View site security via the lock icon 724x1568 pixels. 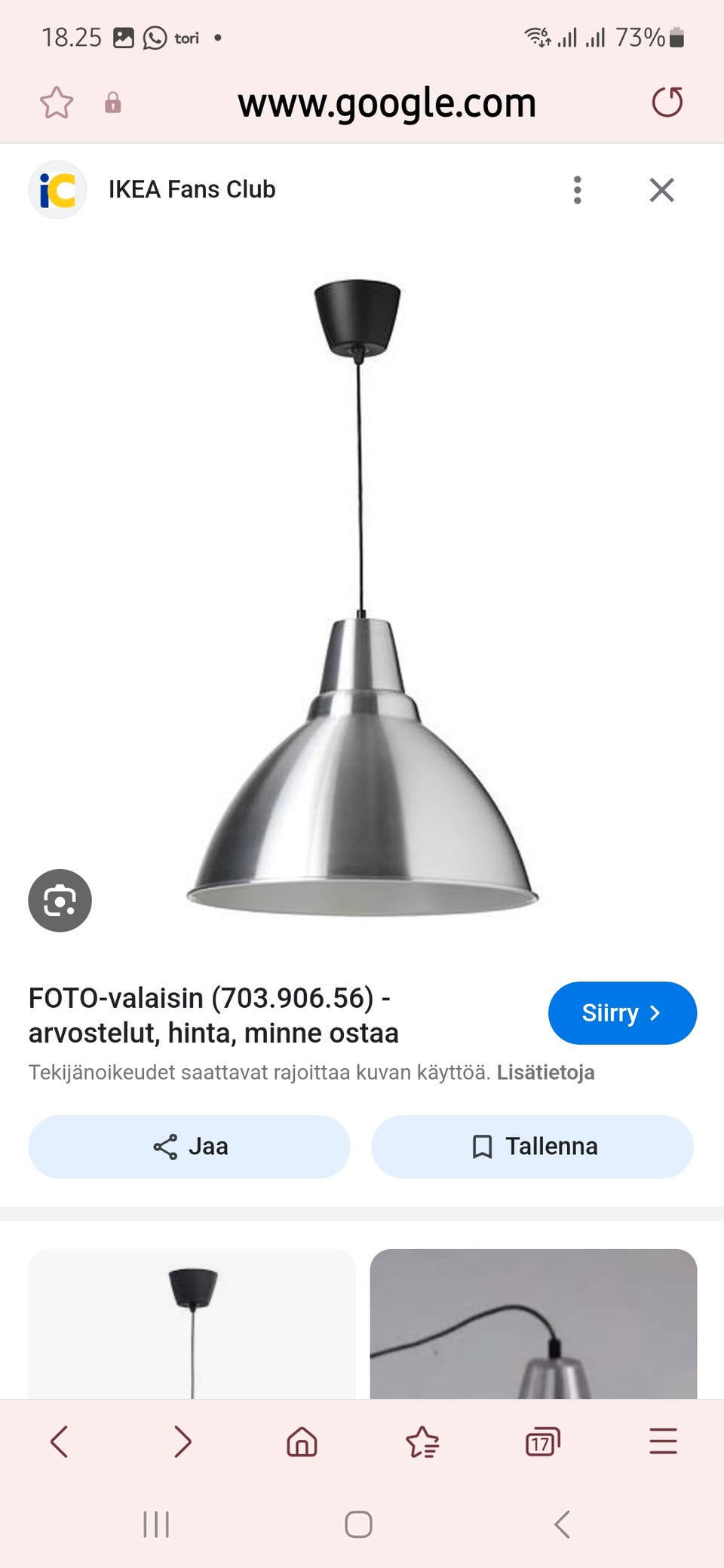pos(112,103)
